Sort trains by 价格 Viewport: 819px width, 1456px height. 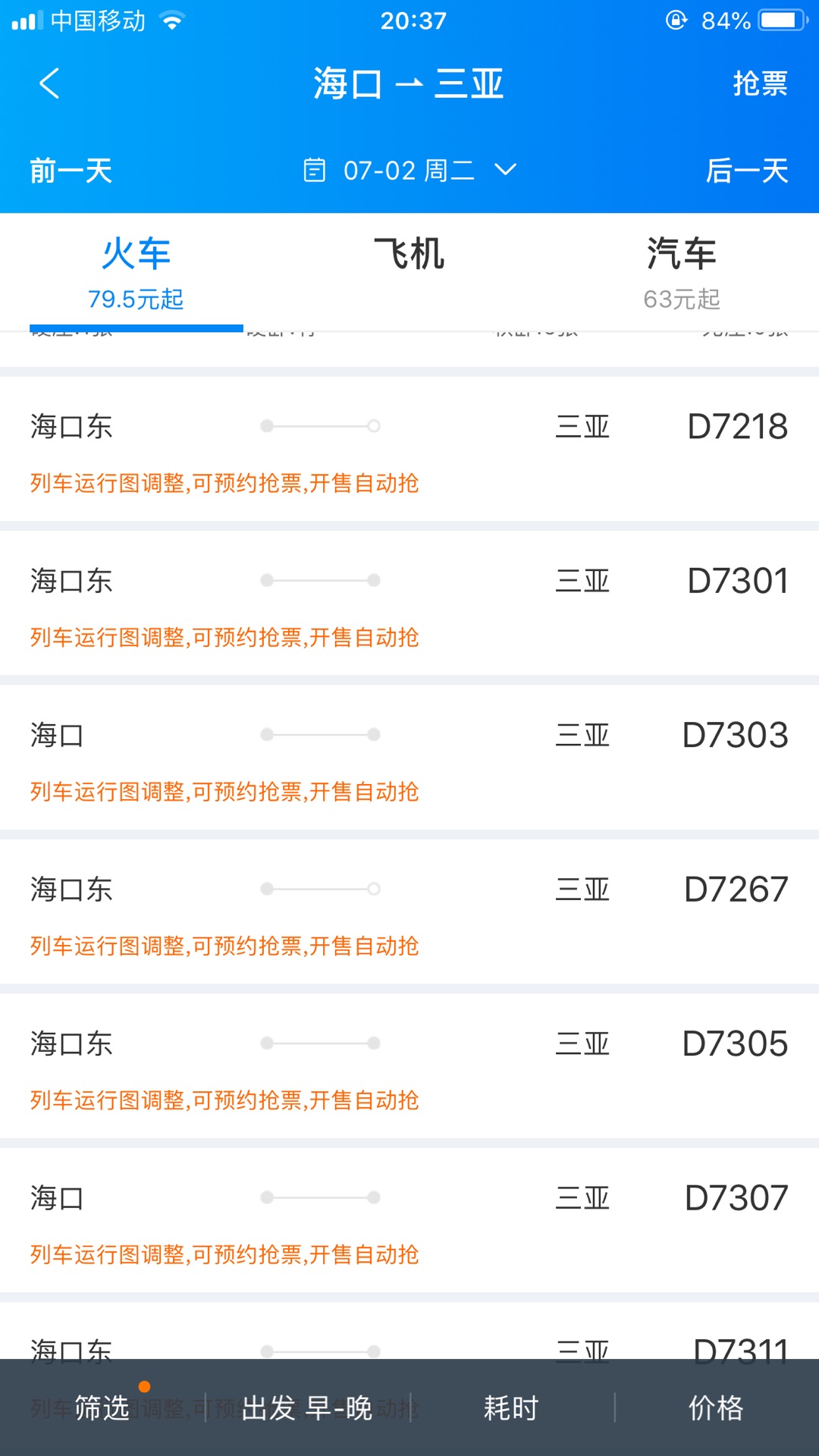point(717,1407)
